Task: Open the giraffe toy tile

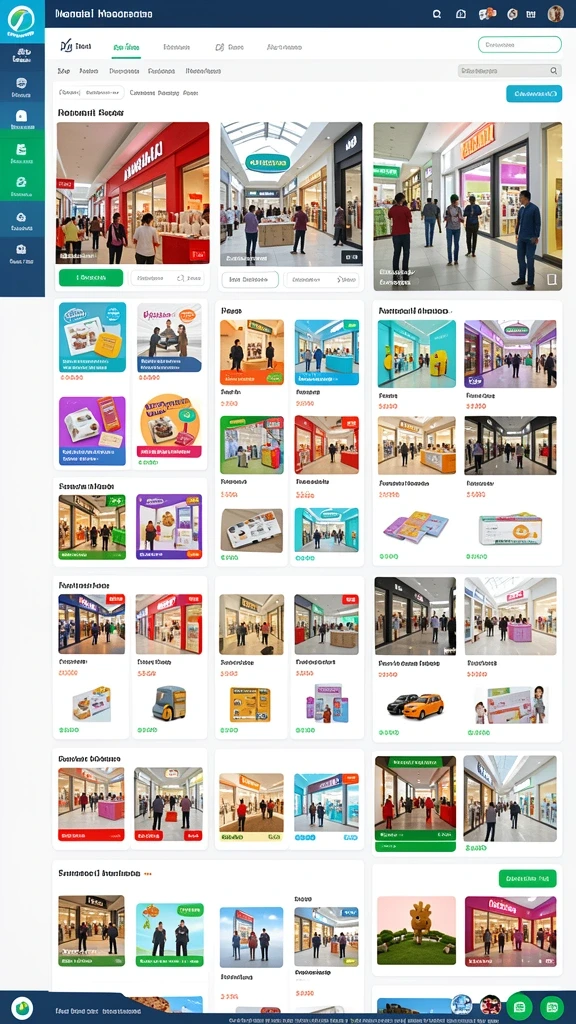Action: [x=417, y=931]
